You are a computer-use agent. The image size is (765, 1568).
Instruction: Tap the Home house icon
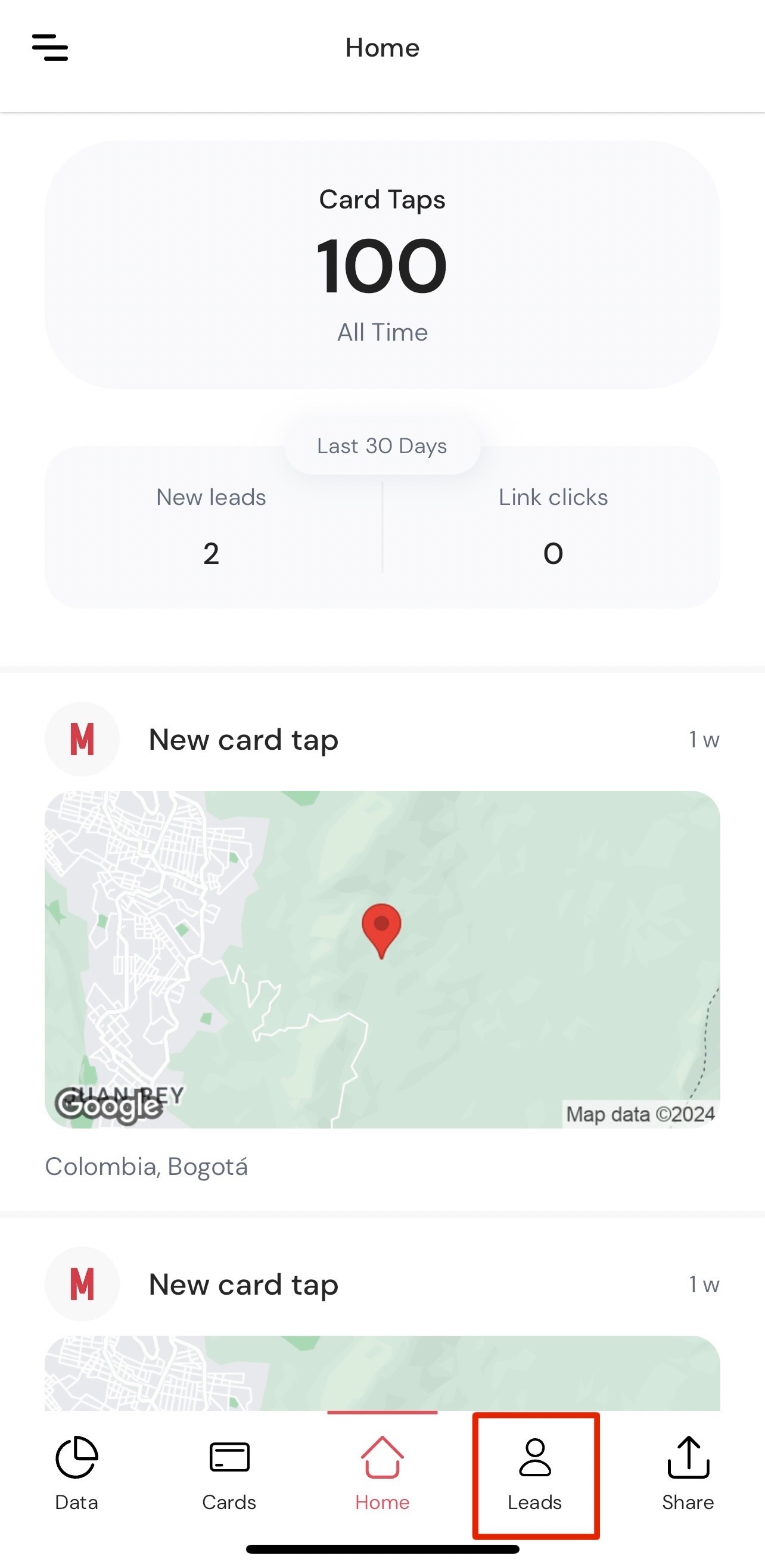382,1457
